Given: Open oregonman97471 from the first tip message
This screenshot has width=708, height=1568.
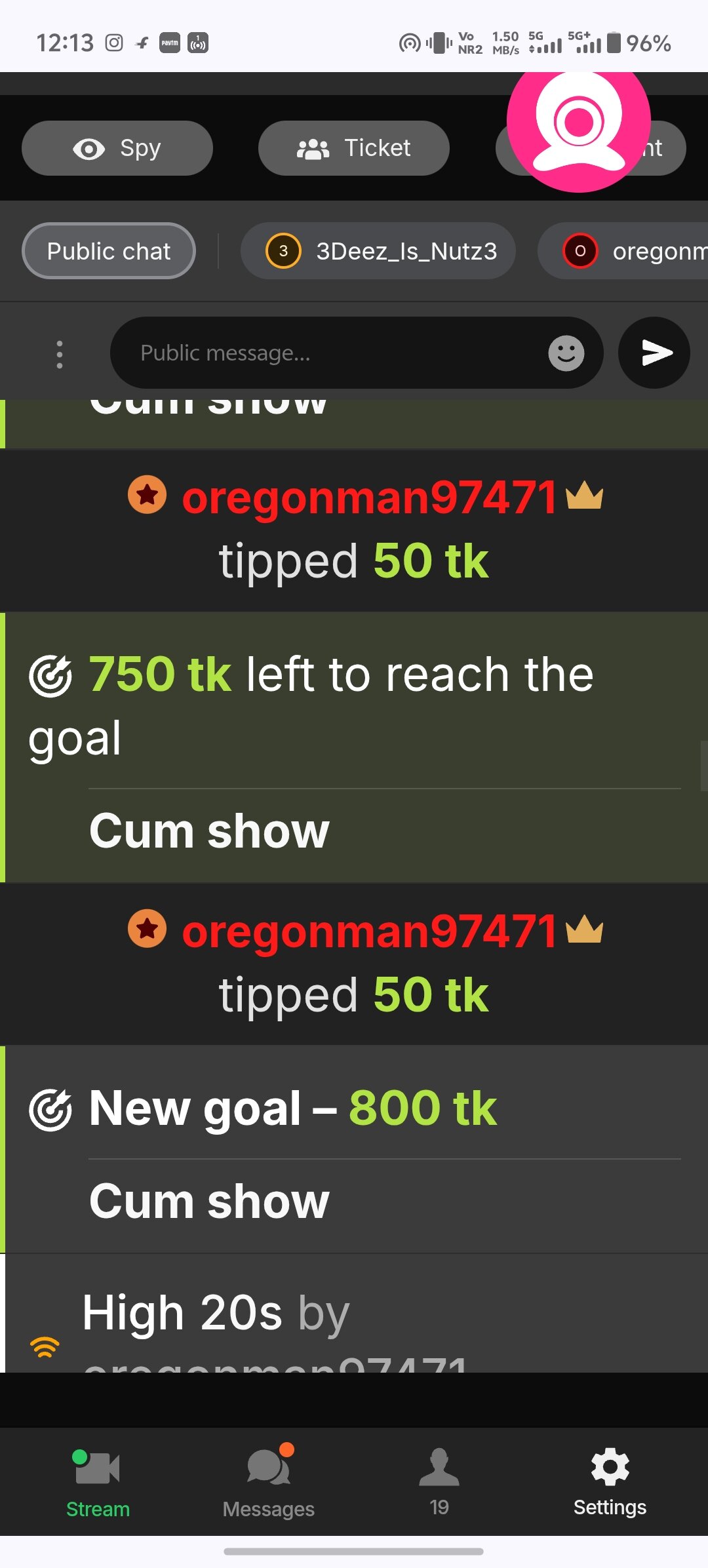Looking at the screenshot, I should pos(369,498).
